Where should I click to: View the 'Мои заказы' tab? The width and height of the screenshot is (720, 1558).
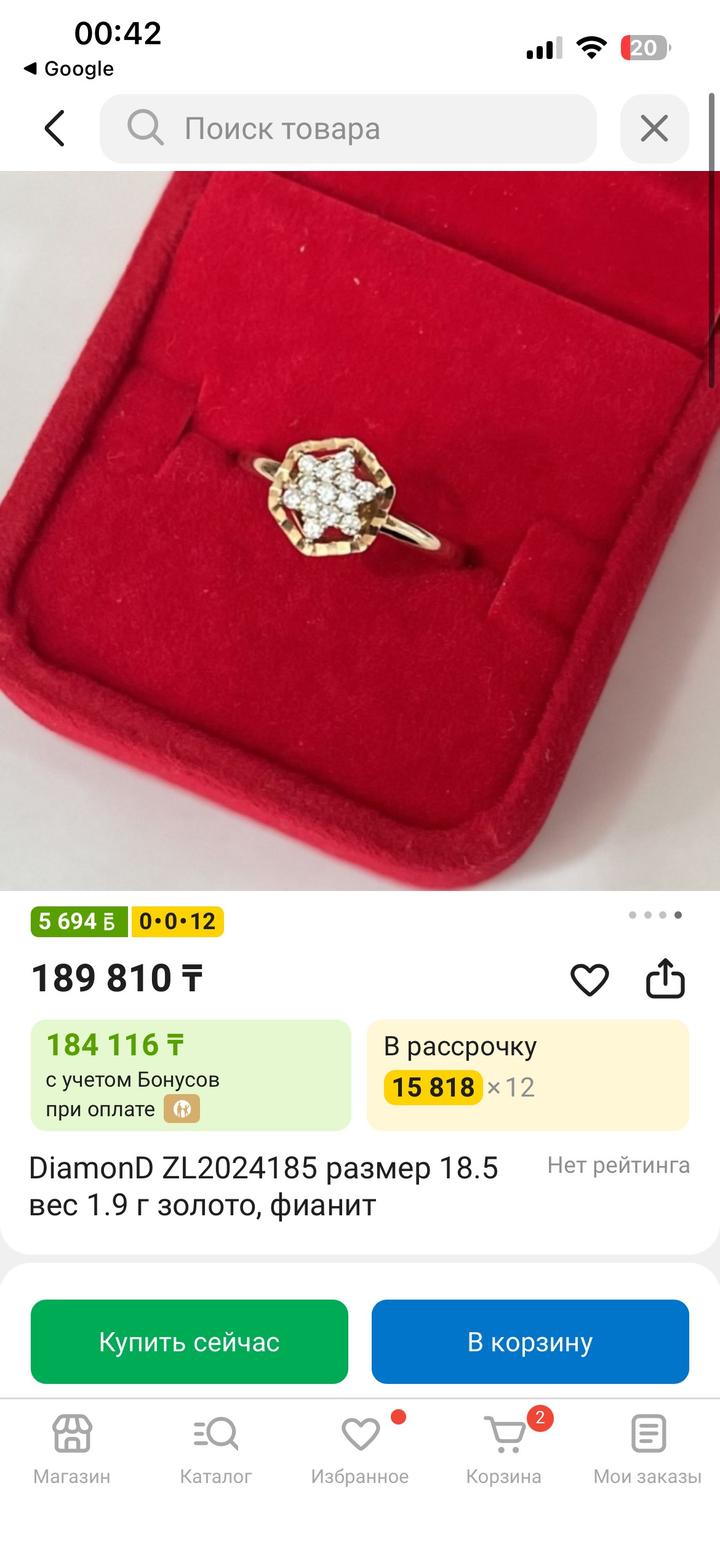[x=648, y=1448]
